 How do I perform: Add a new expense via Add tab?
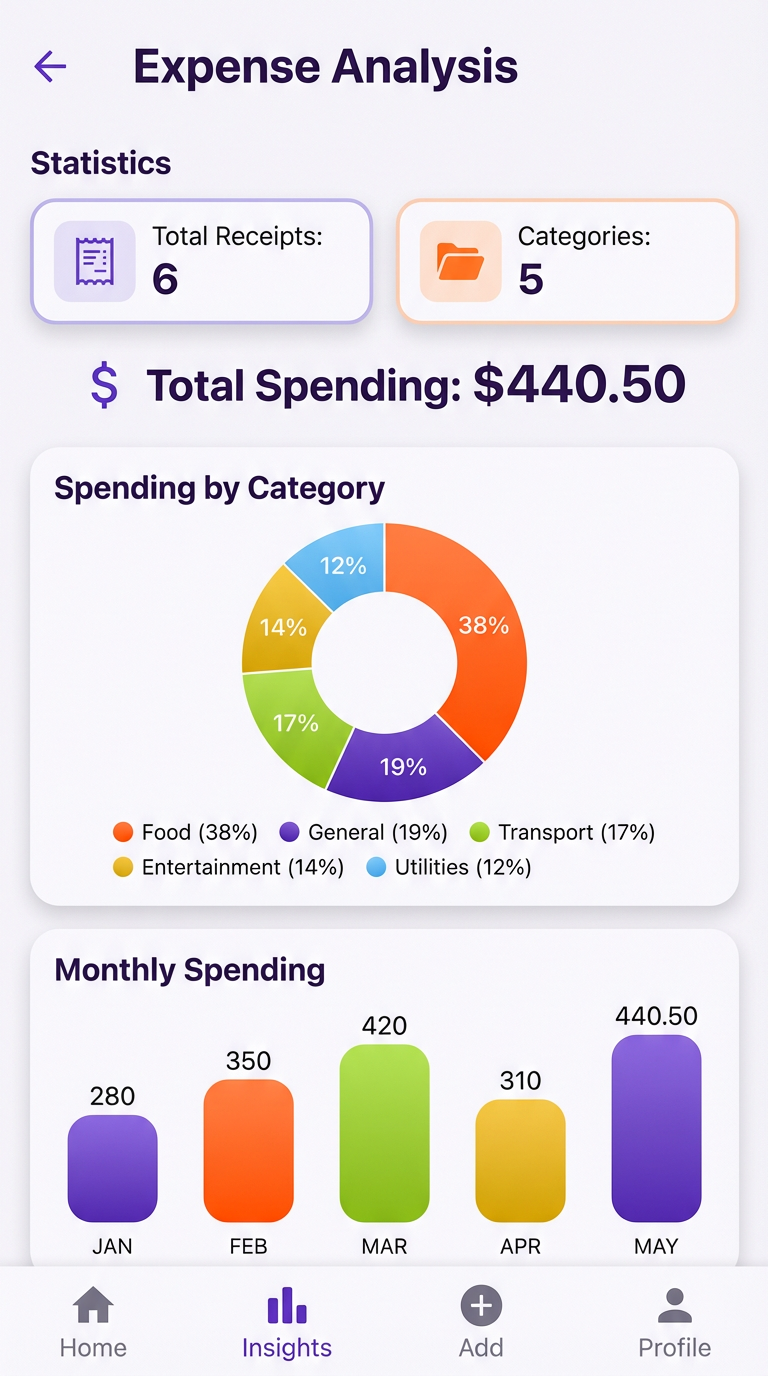(481, 1323)
